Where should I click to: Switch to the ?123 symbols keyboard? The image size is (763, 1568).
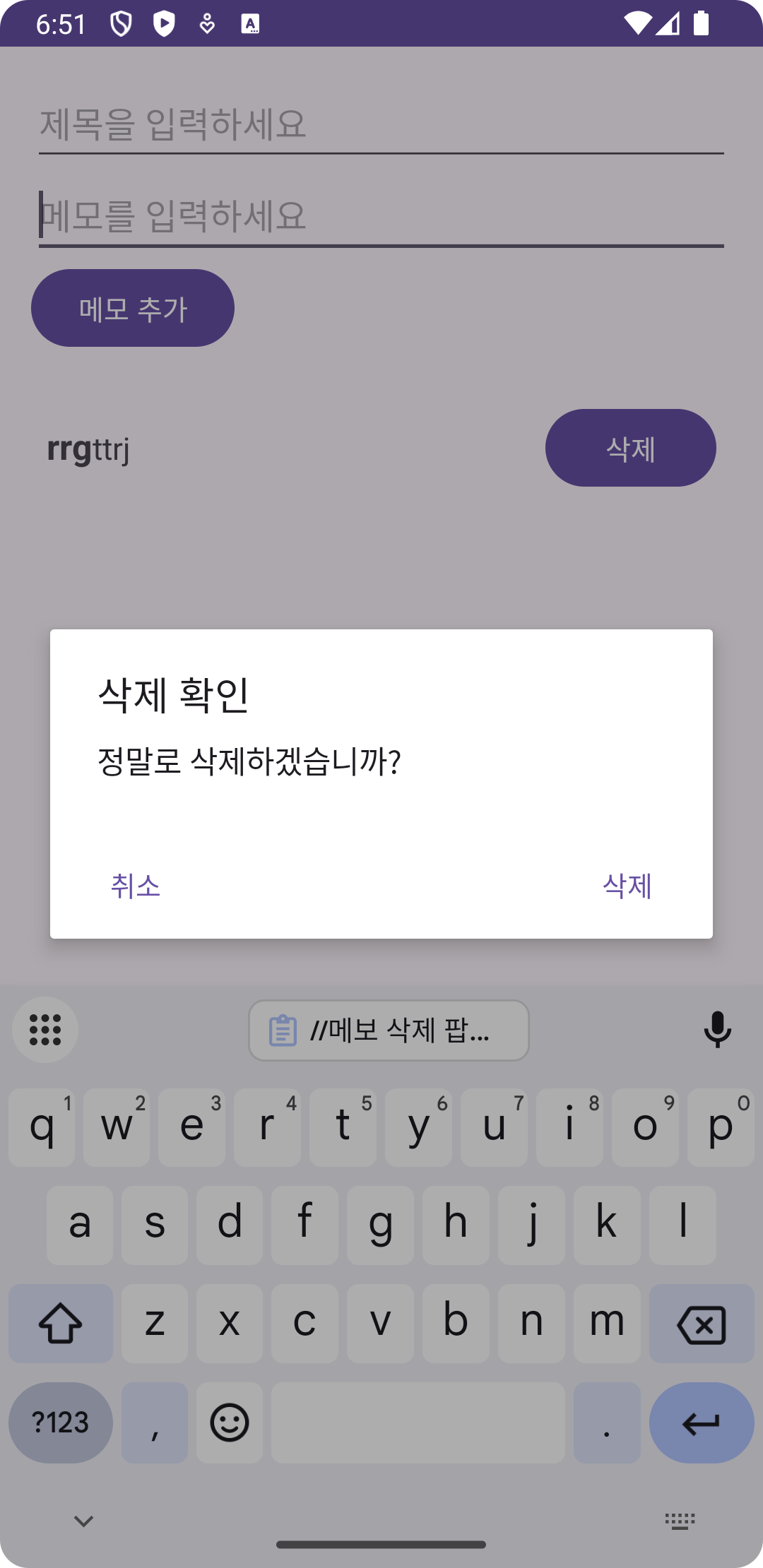(x=61, y=1423)
